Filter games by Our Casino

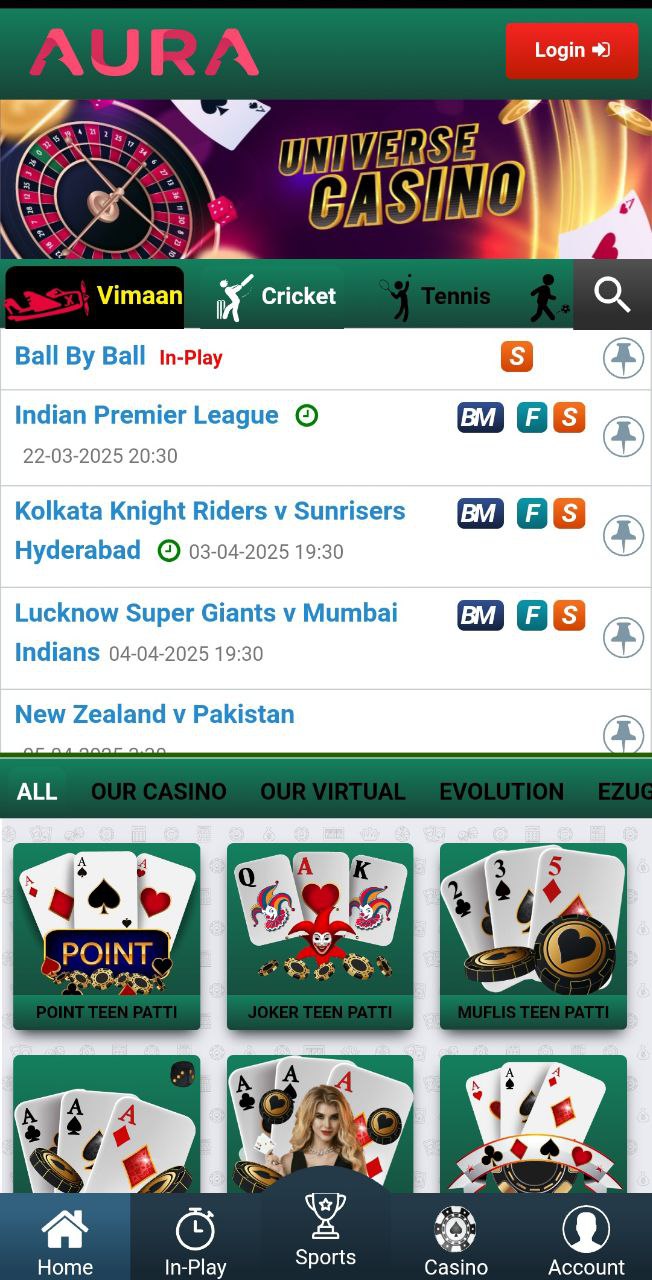click(158, 791)
